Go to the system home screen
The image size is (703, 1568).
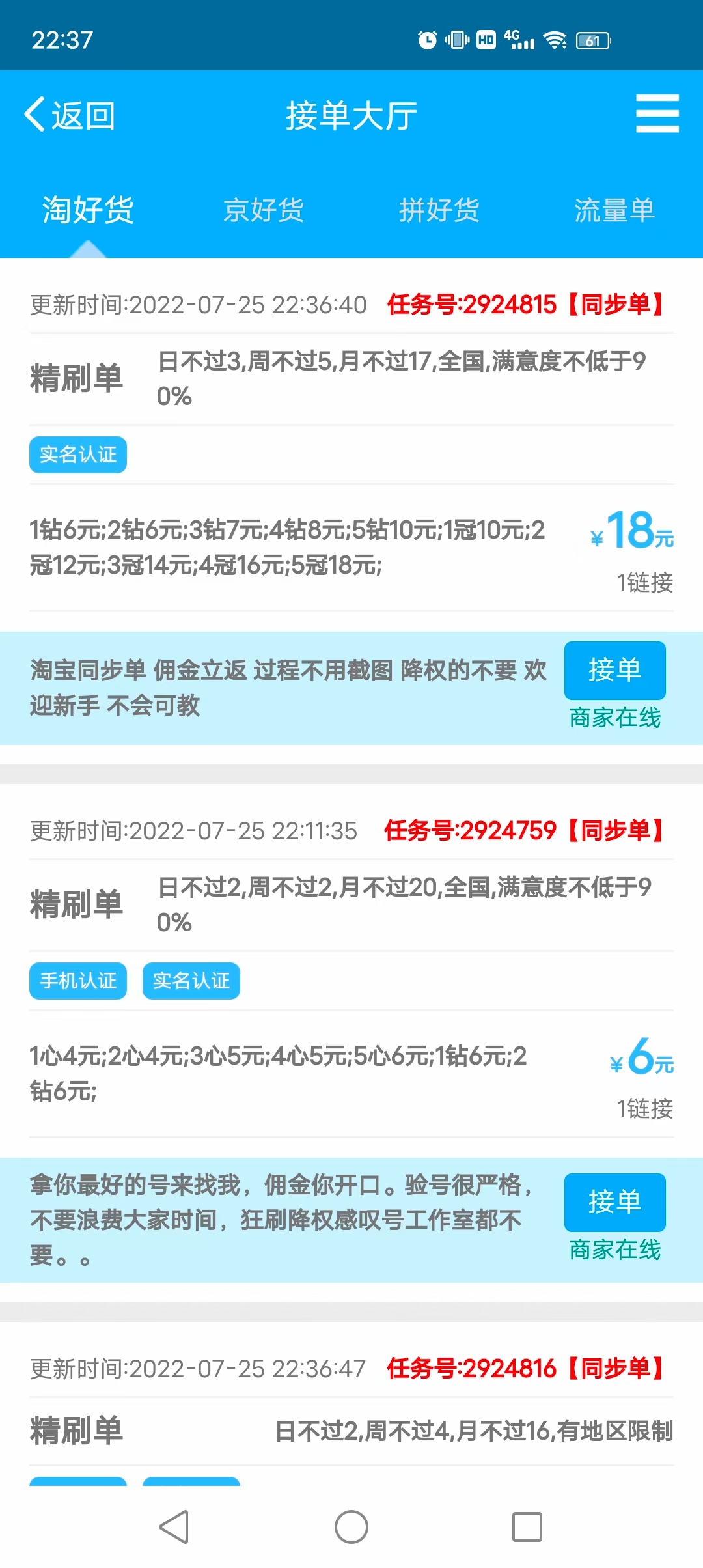coord(351,1527)
